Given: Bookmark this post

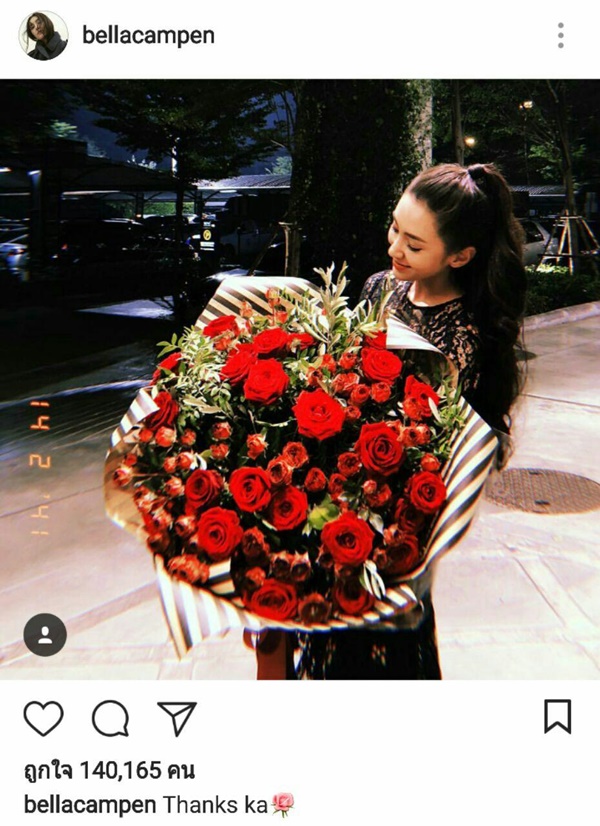Looking at the screenshot, I should click(557, 717).
